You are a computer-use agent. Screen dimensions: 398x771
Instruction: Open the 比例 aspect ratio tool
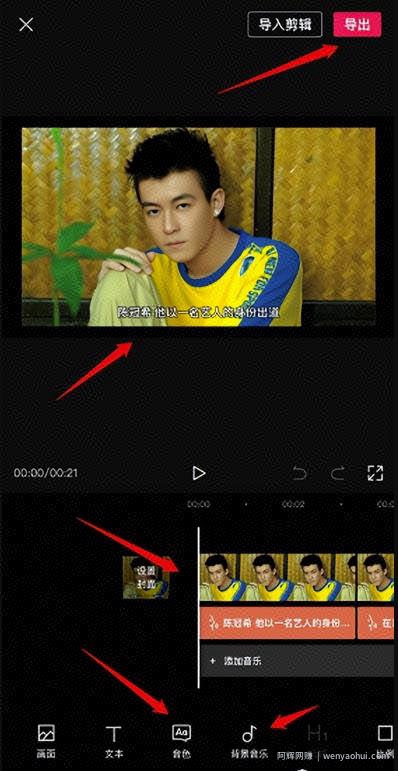click(x=385, y=740)
